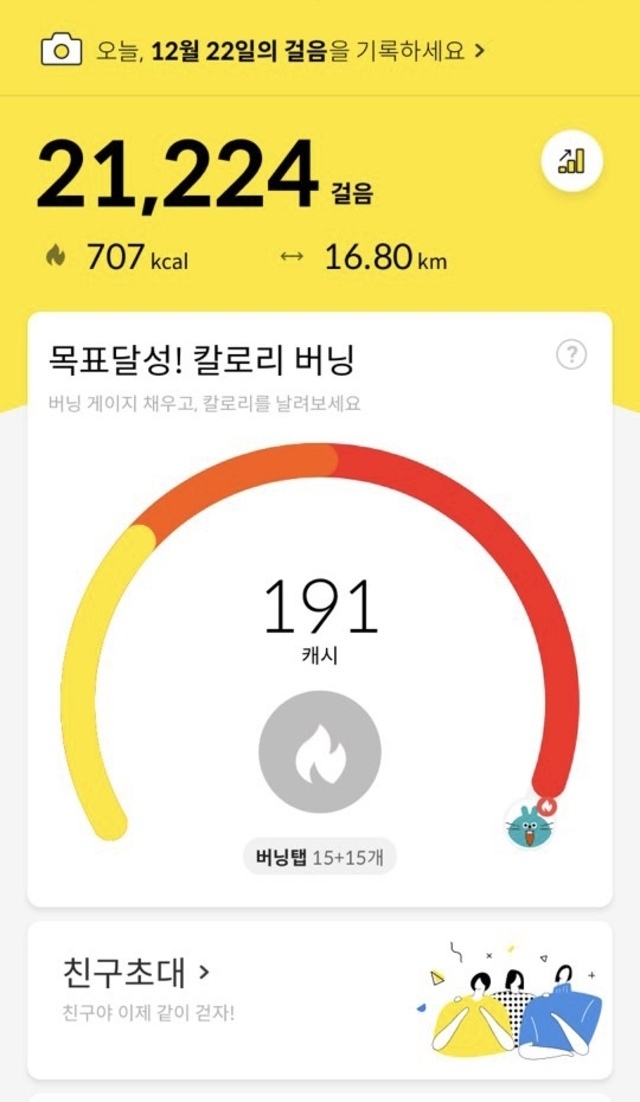Tap the mouse character on gauge
Image resolution: width=640 pixels, height=1102 pixels.
tap(529, 825)
